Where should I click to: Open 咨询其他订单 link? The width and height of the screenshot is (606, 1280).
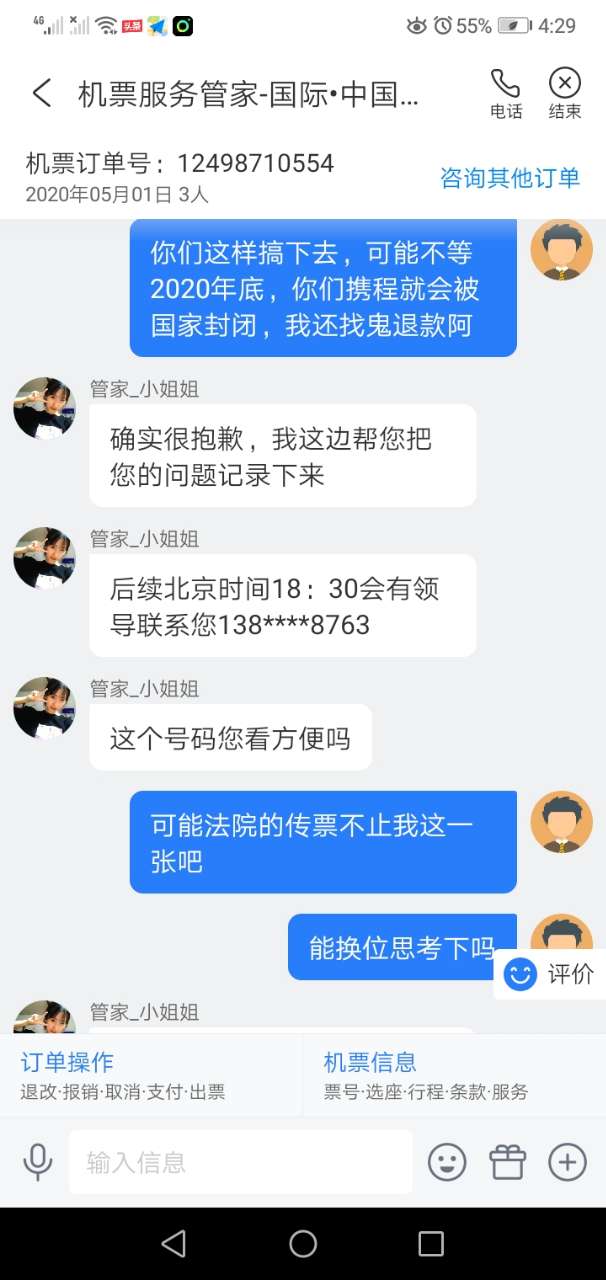click(510, 178)
